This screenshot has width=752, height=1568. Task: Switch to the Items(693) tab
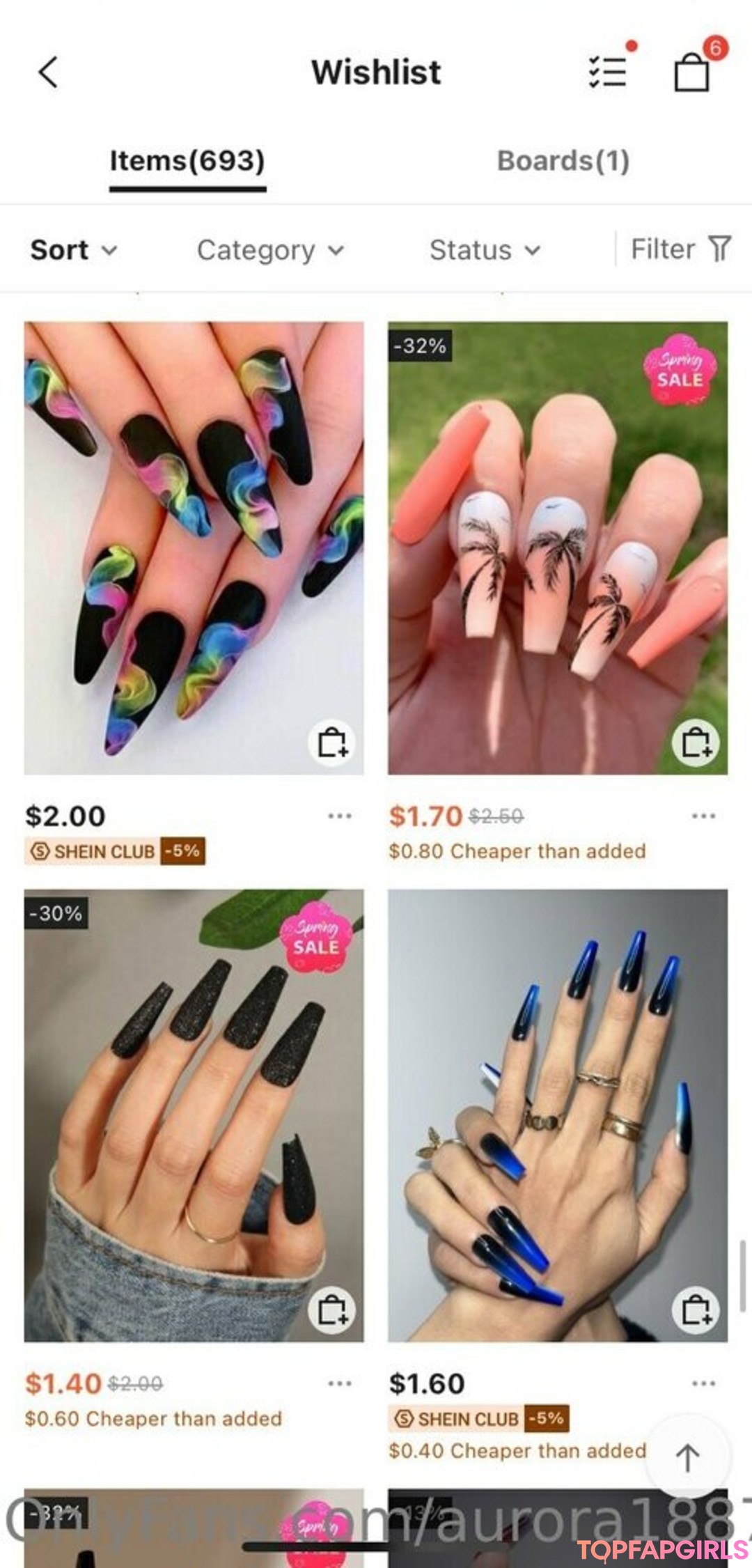(187, 162)
